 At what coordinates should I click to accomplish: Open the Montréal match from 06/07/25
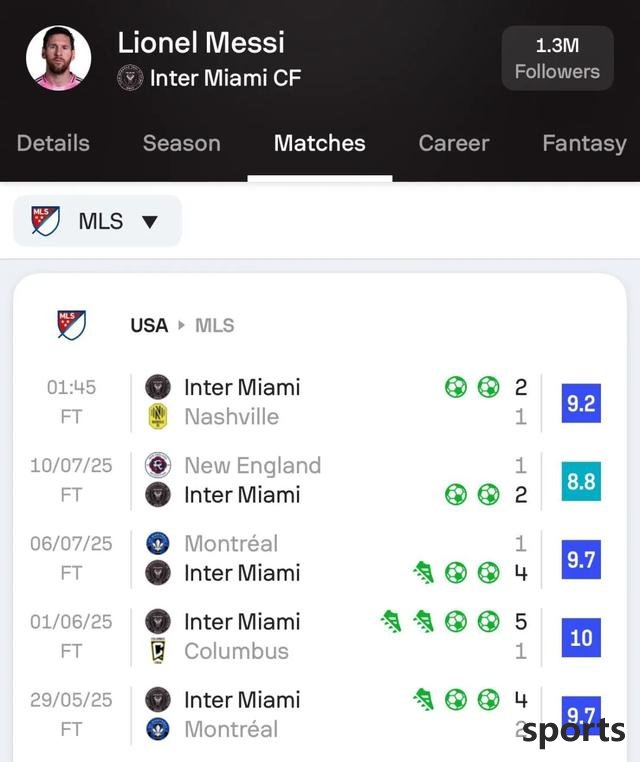(x=320, y=558)
